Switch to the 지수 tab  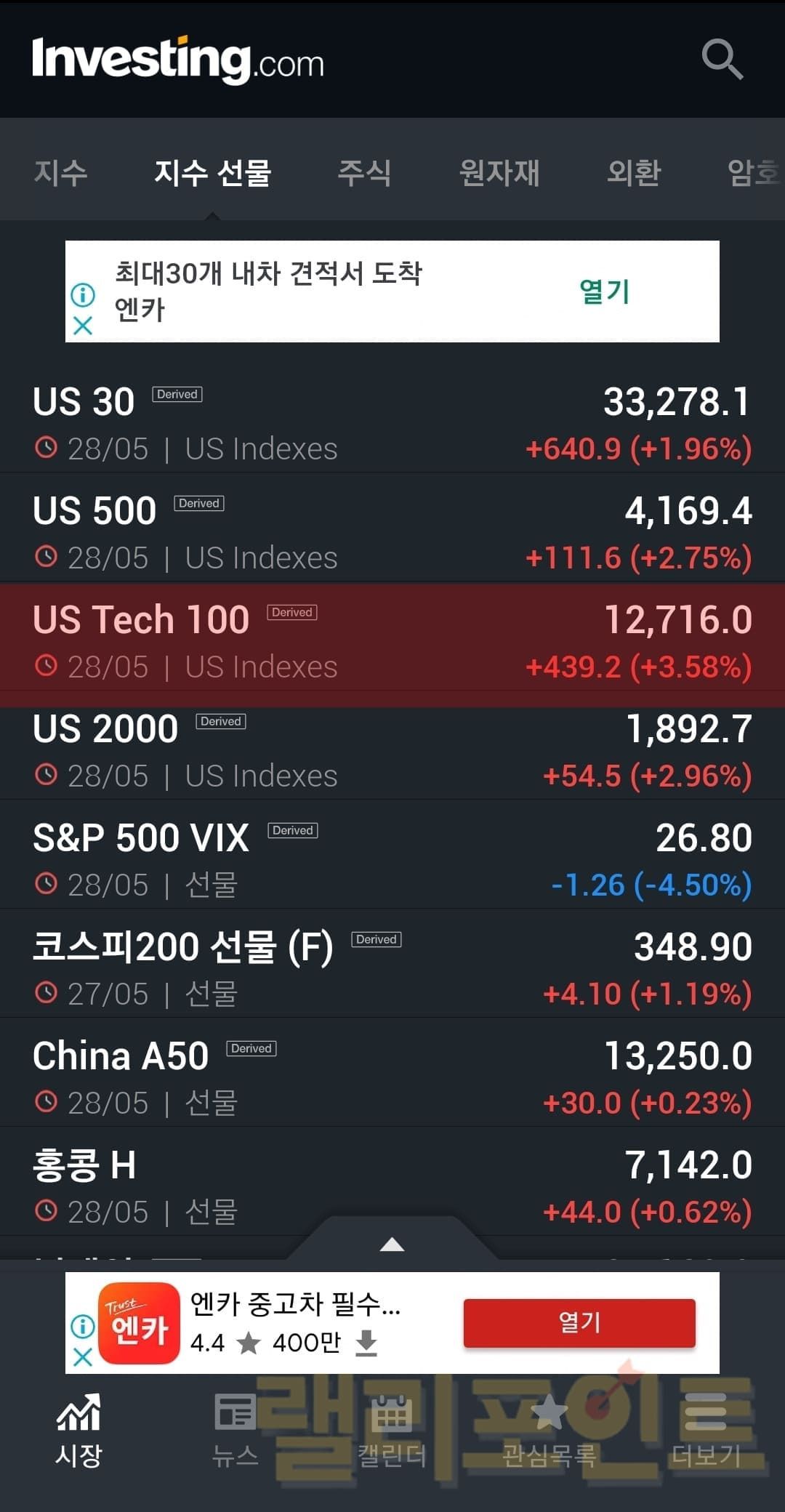(60, 173)
